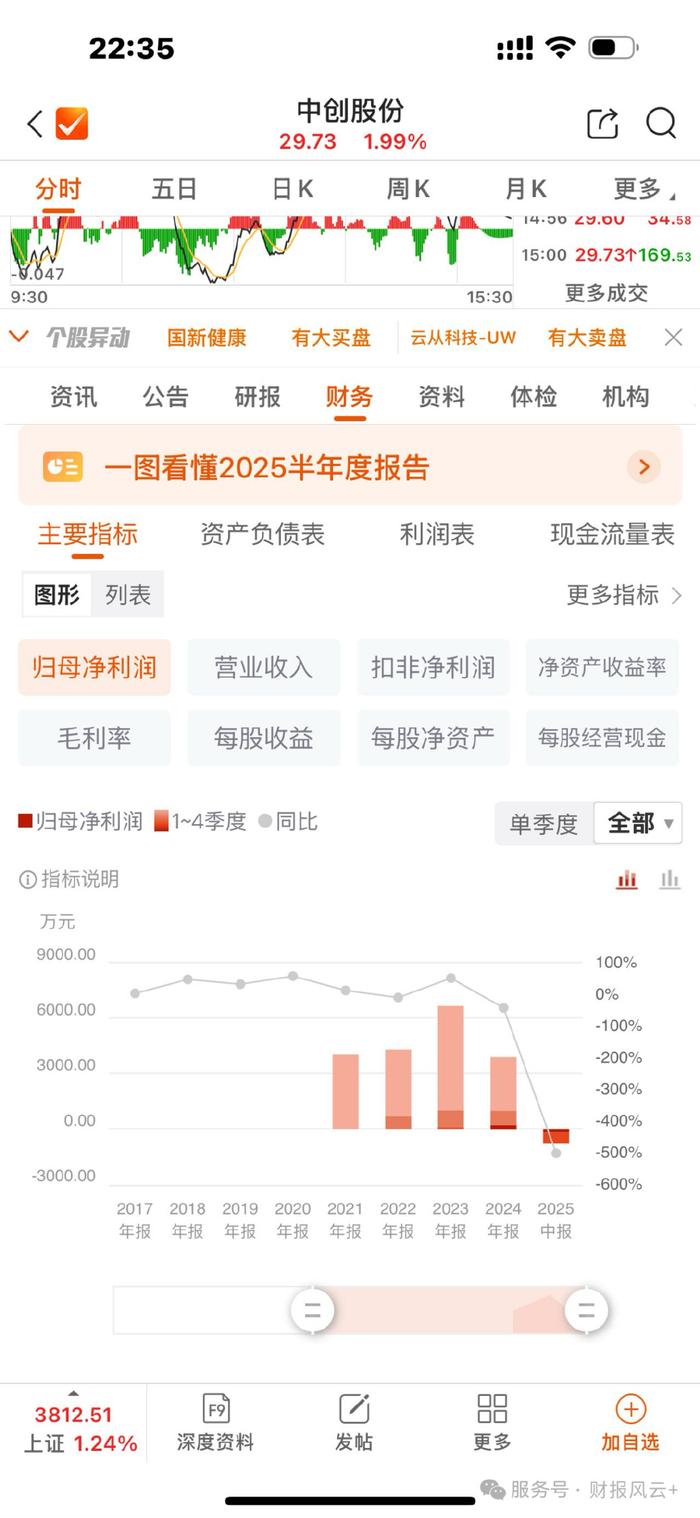The height and width of the screenshot is (1518, 700).
Task: Select the 毛利率 indicator chip
Action: [x=94, y=738]
